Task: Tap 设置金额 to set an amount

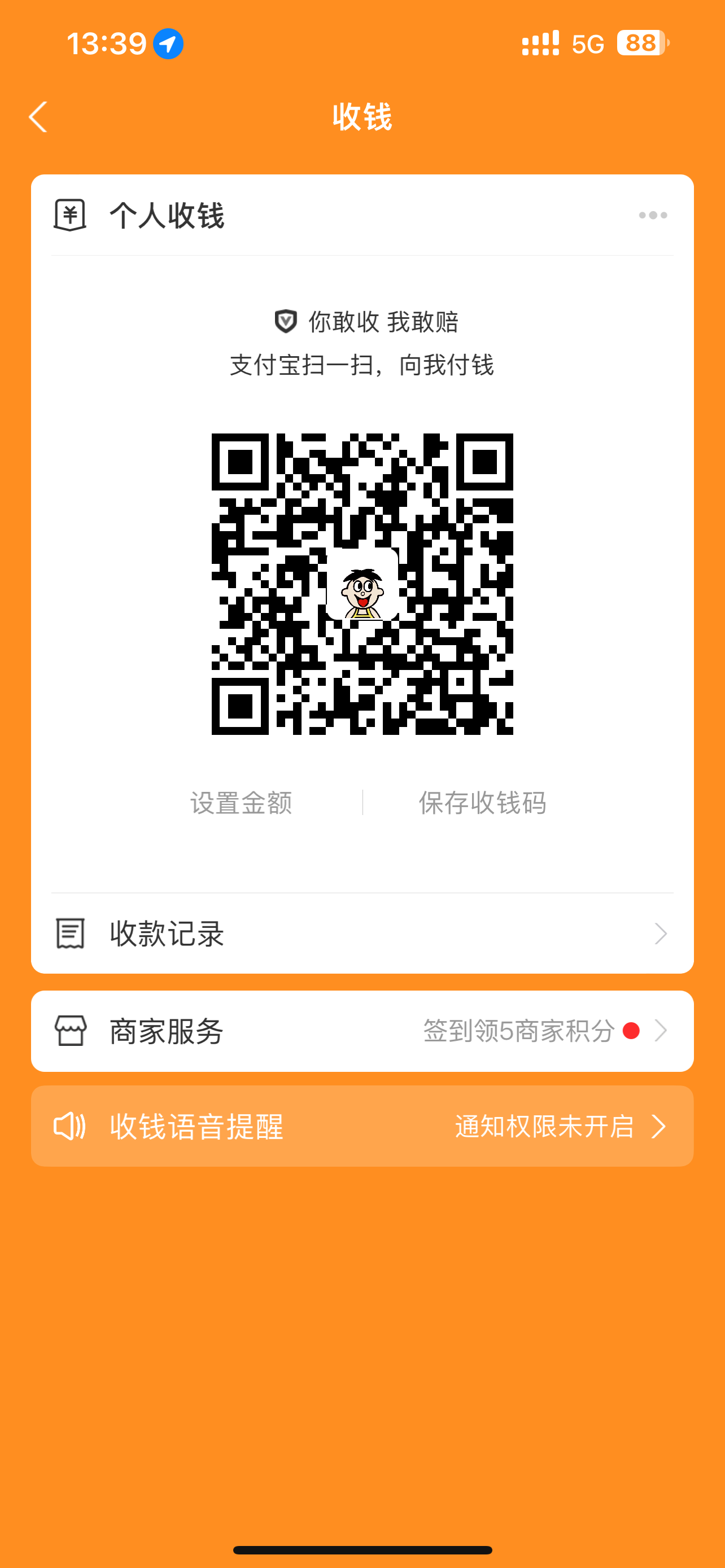Action: [241, 803]
